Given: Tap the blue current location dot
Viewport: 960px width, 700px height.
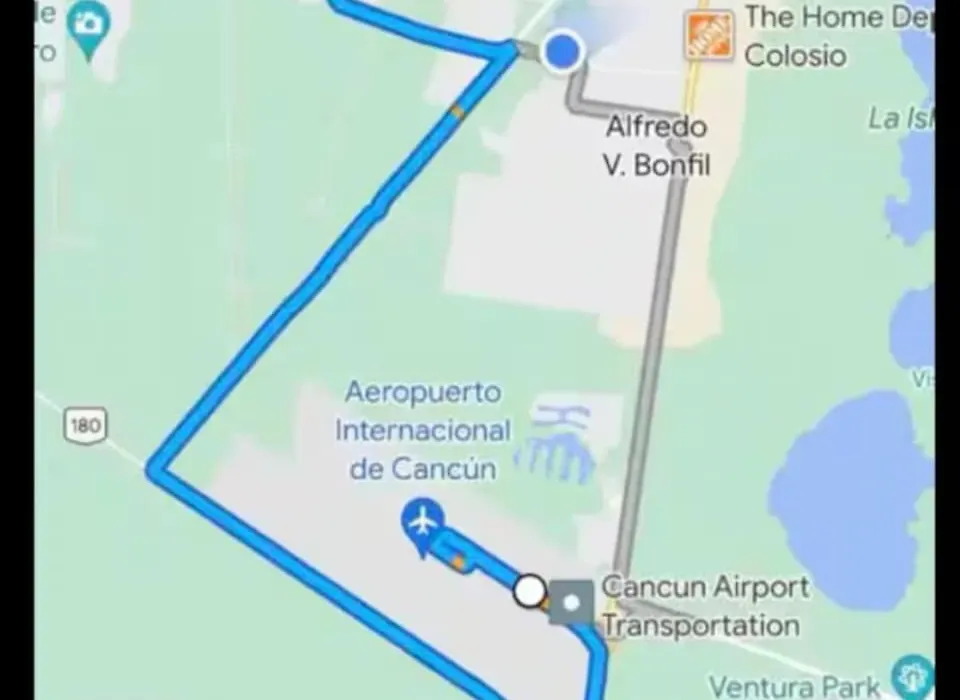Looking at the screenshot, I should (x=564, y=50).
